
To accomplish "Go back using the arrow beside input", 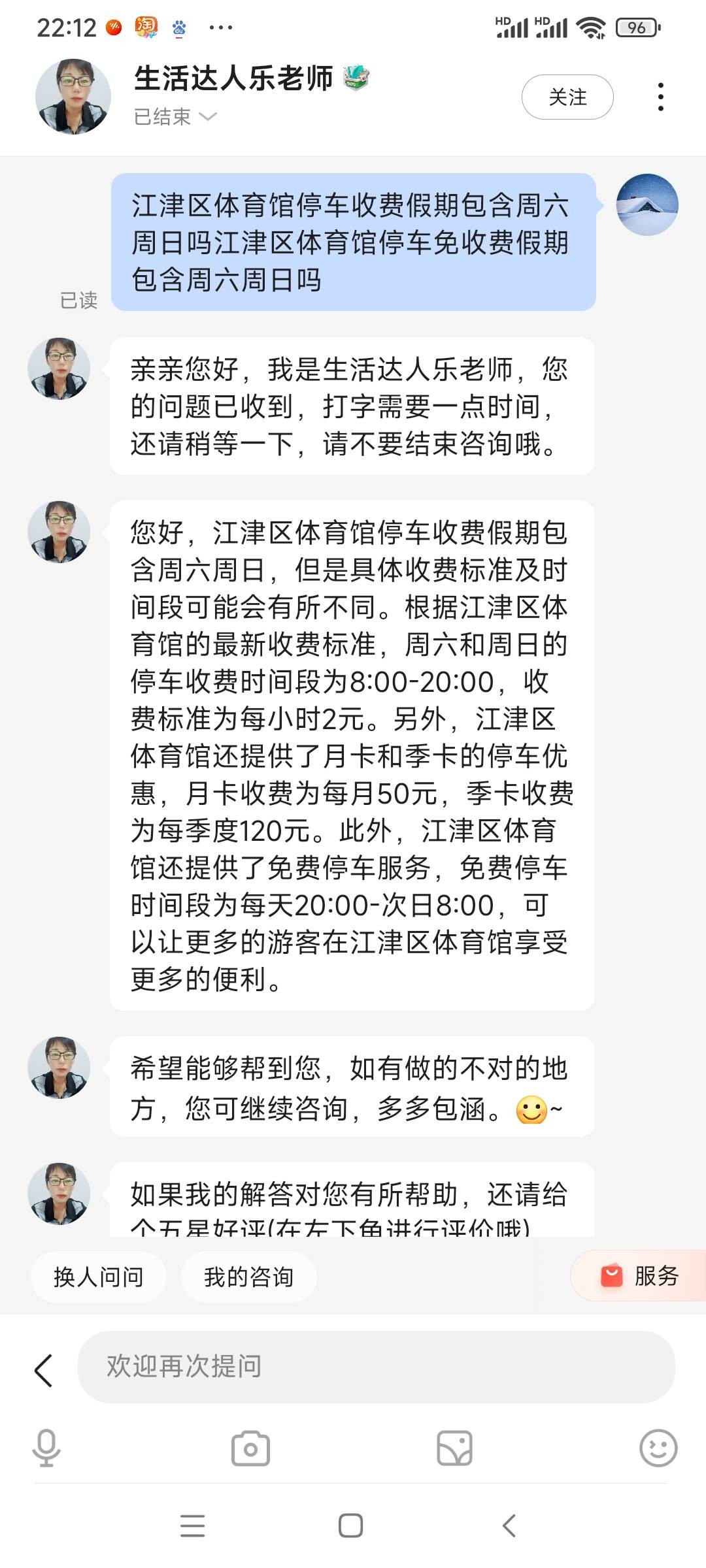I will click(x=43, y=1370).
